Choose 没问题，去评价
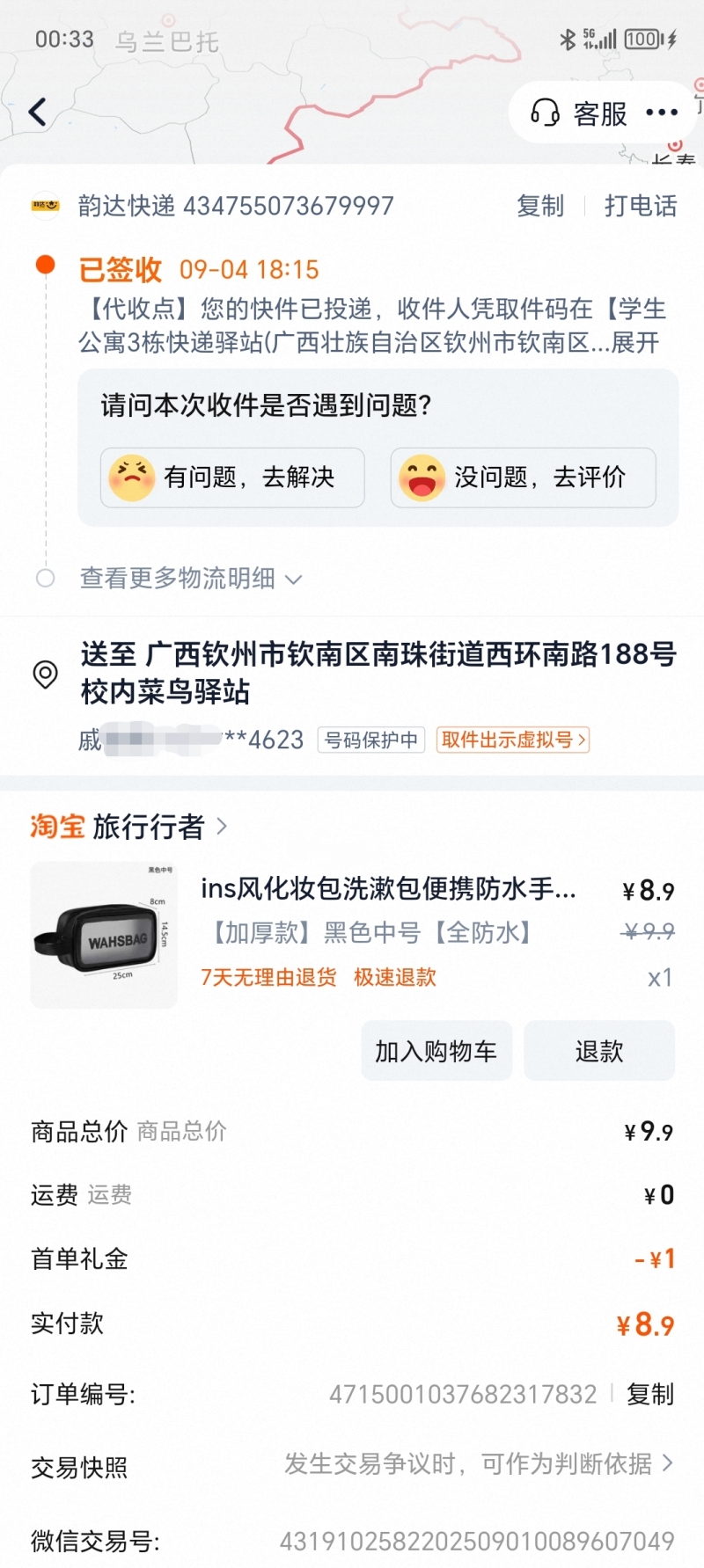 523,478
